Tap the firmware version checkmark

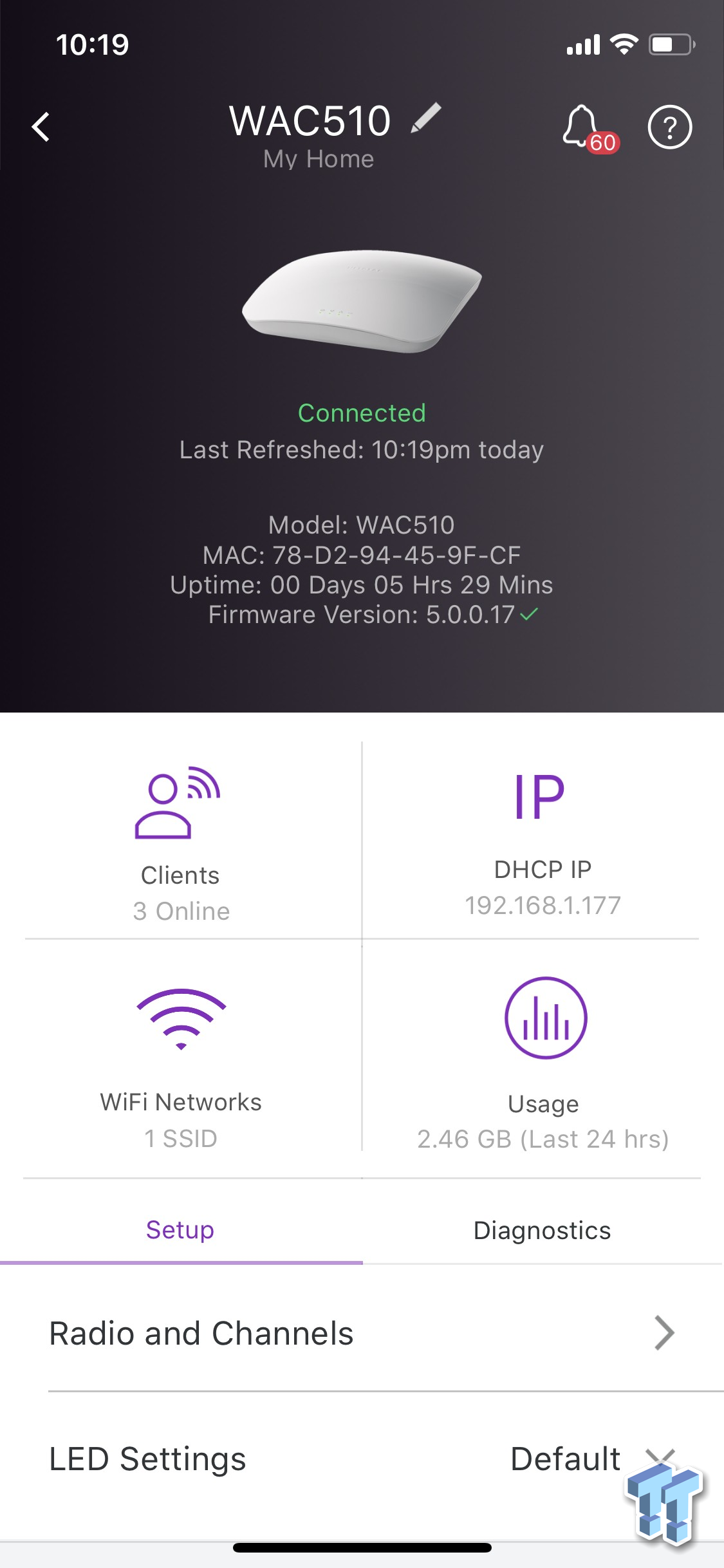pyautogui.click(x=528, y=615)
